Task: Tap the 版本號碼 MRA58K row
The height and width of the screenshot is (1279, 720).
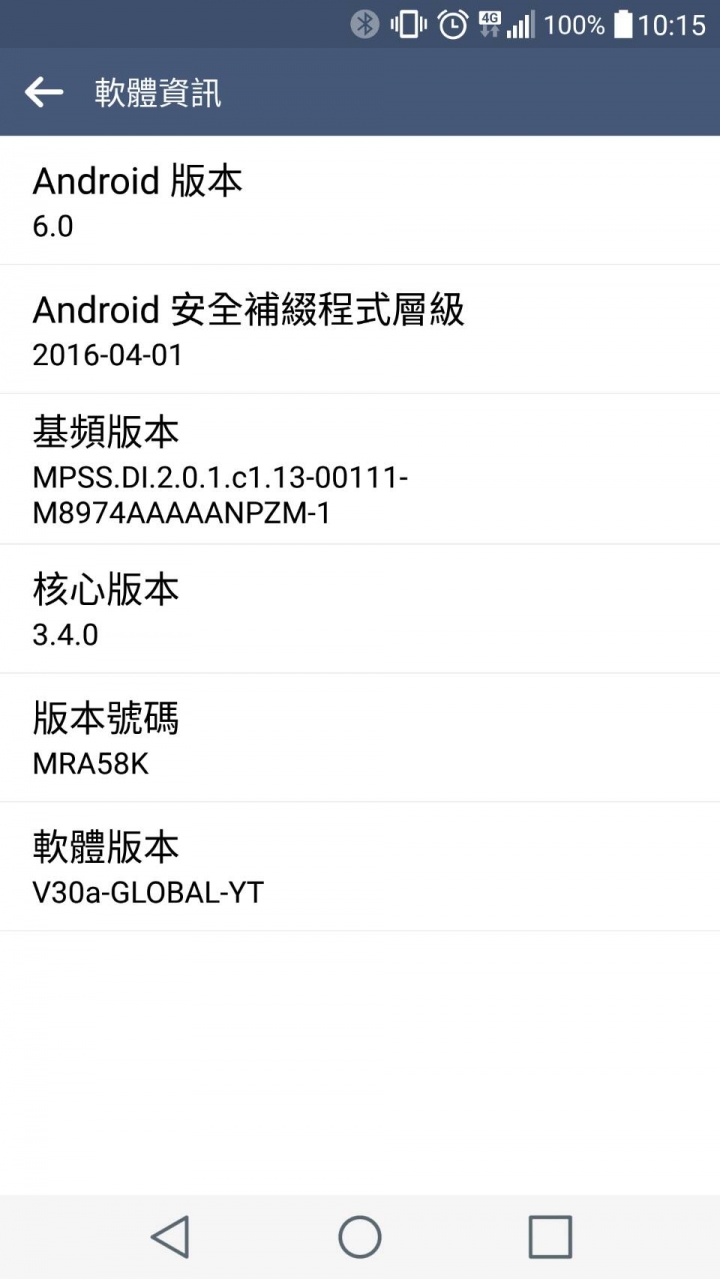Action: pos(360,738)
